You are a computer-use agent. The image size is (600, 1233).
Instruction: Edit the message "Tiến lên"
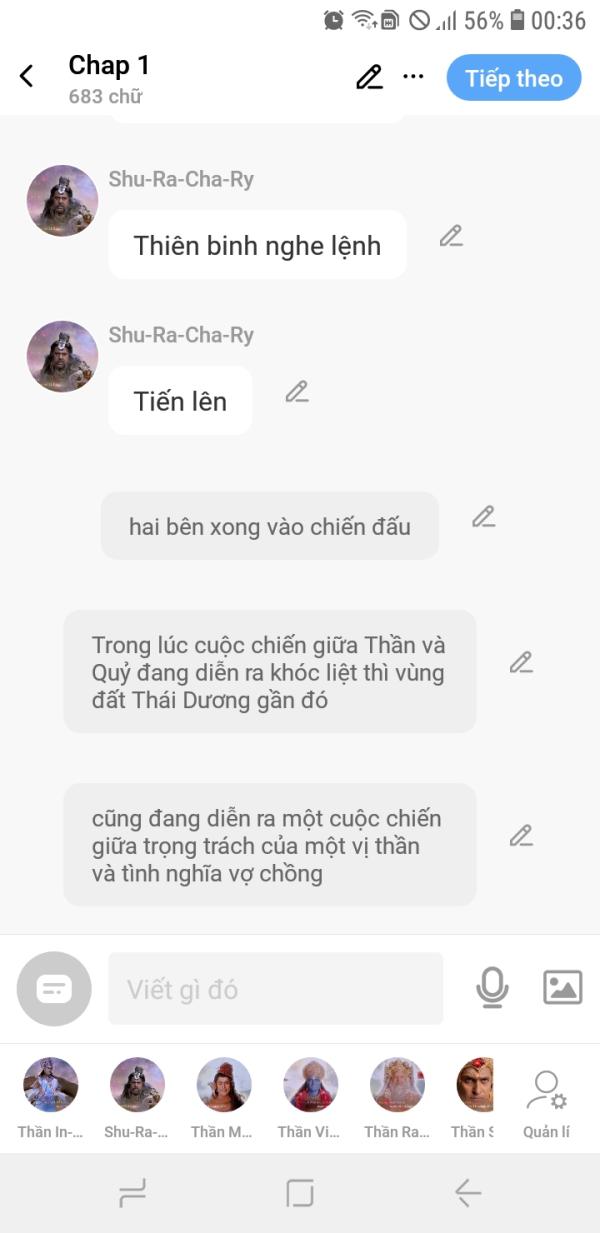coord(296,392)
